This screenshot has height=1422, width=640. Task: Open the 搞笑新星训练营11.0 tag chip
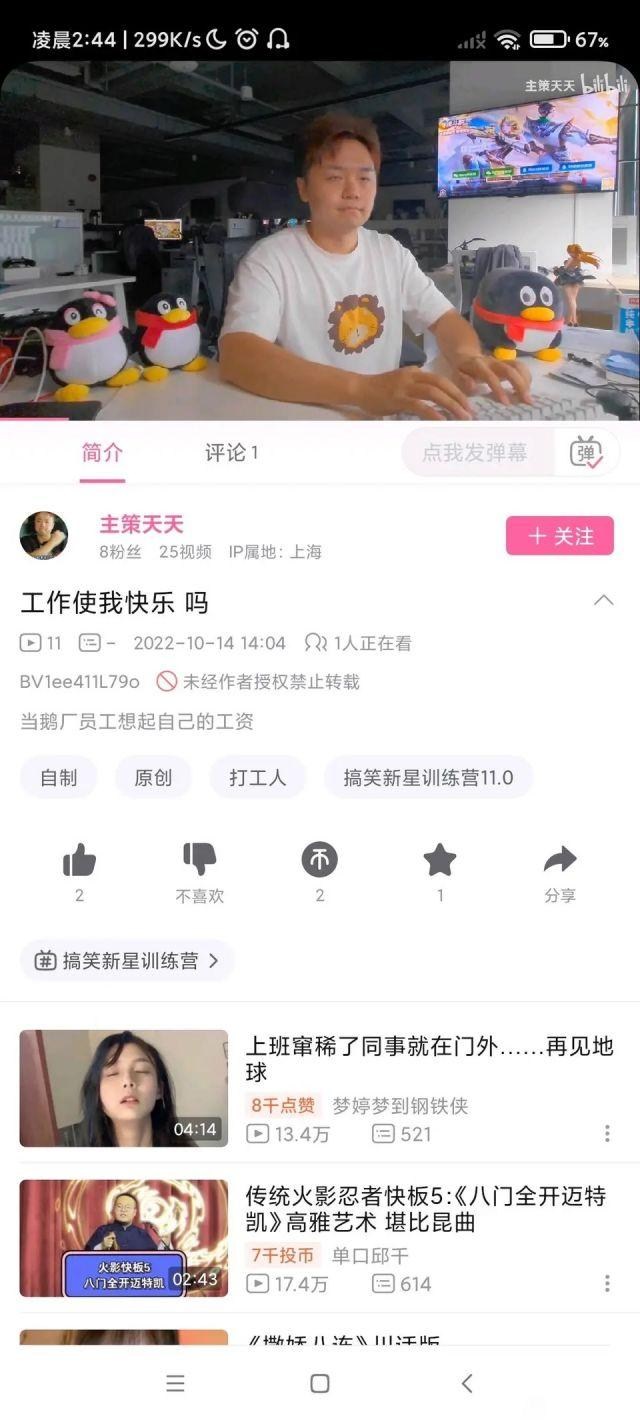(x=428, y=777)
